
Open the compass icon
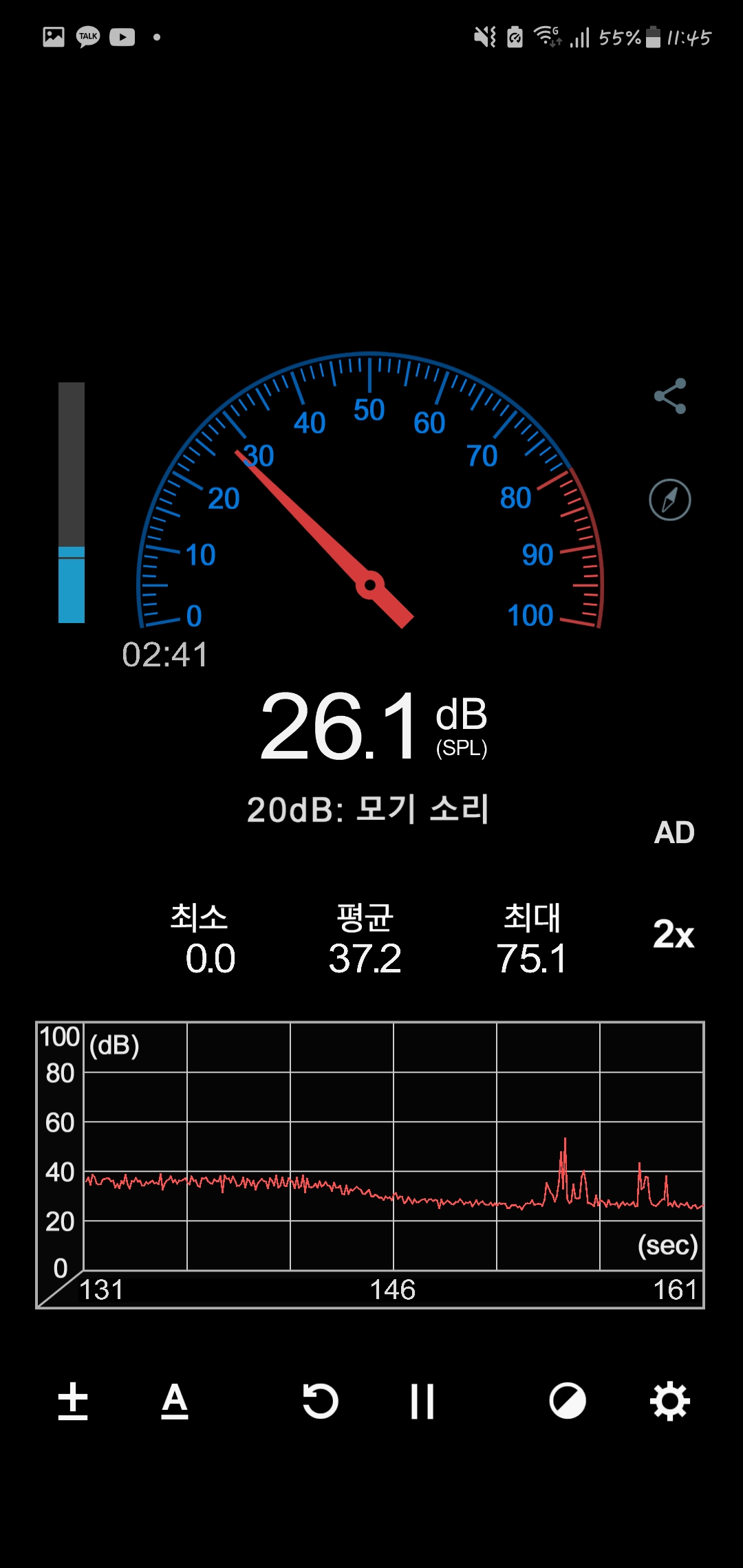(x=670, y=499)
